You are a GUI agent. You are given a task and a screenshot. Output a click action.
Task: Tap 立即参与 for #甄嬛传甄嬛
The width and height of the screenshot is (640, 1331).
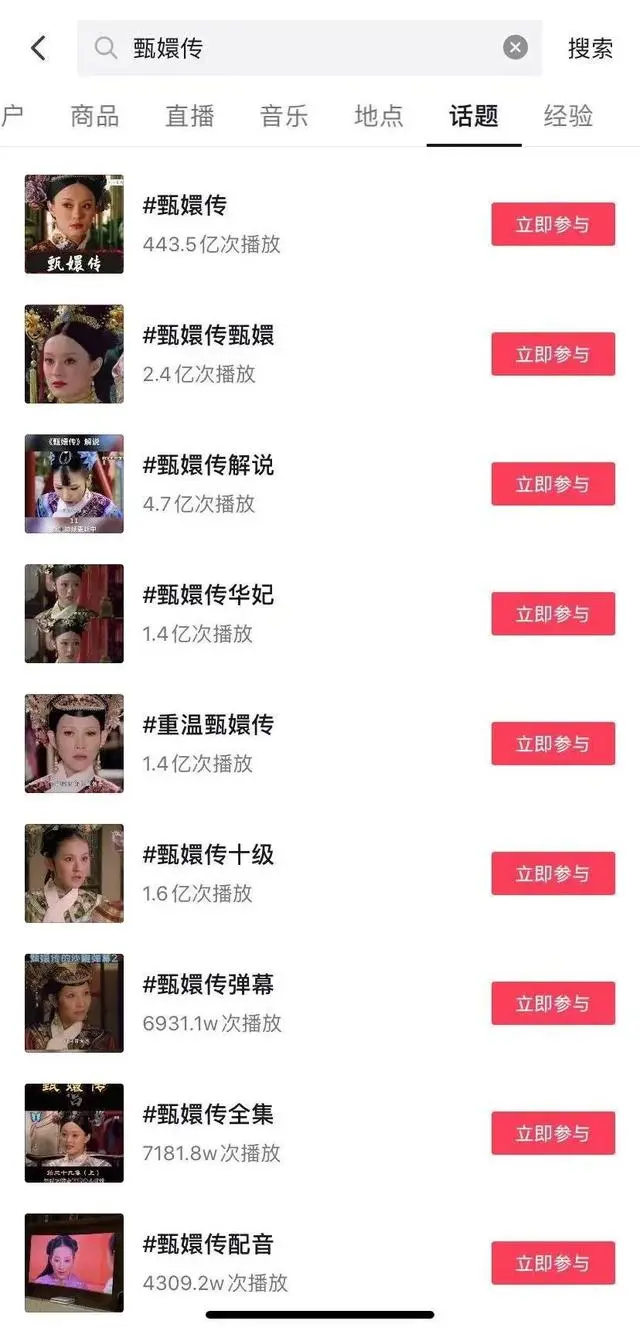552,355
